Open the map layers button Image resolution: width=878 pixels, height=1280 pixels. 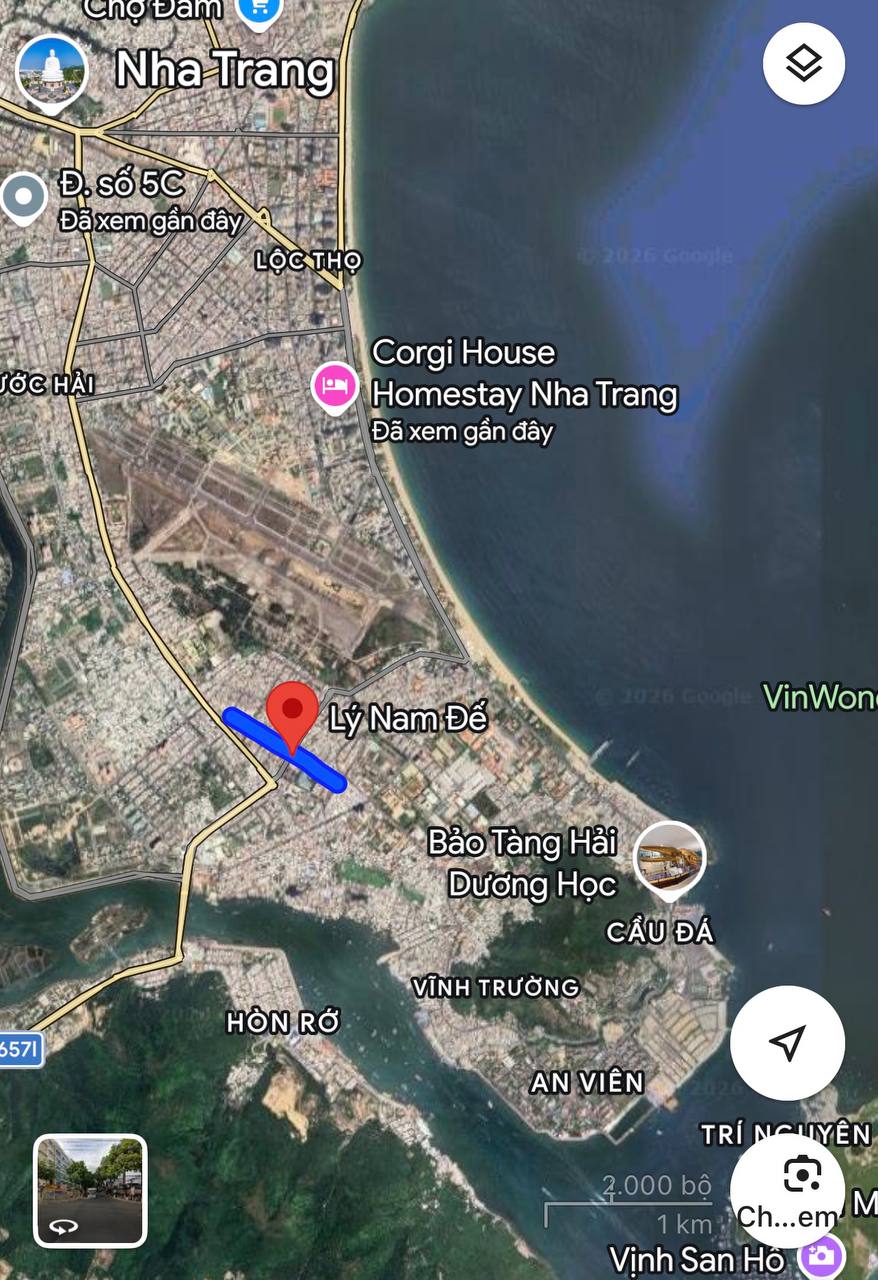click(804, 64)
